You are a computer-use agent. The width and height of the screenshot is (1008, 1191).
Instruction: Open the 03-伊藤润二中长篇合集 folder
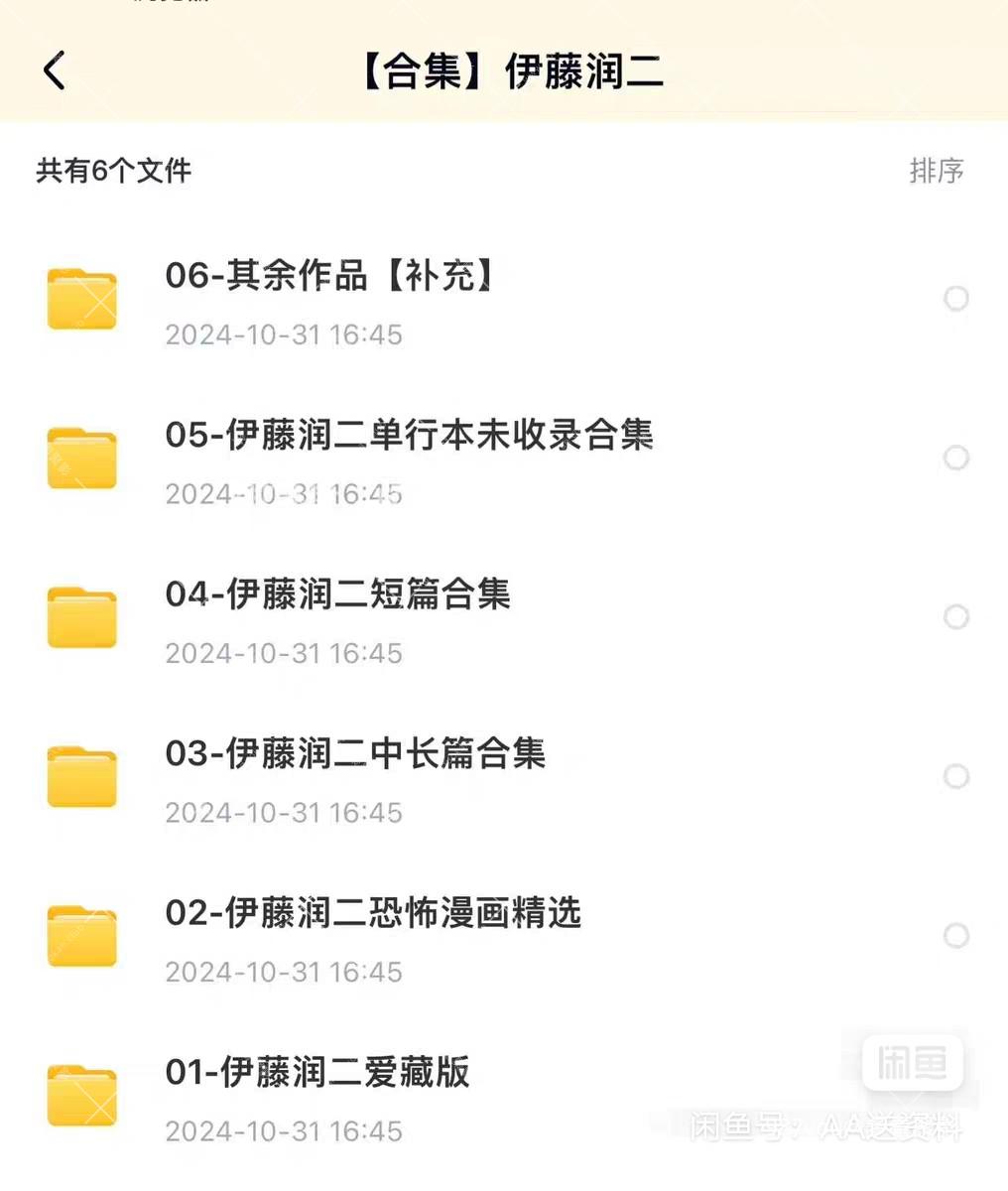(x=355, y=755)
